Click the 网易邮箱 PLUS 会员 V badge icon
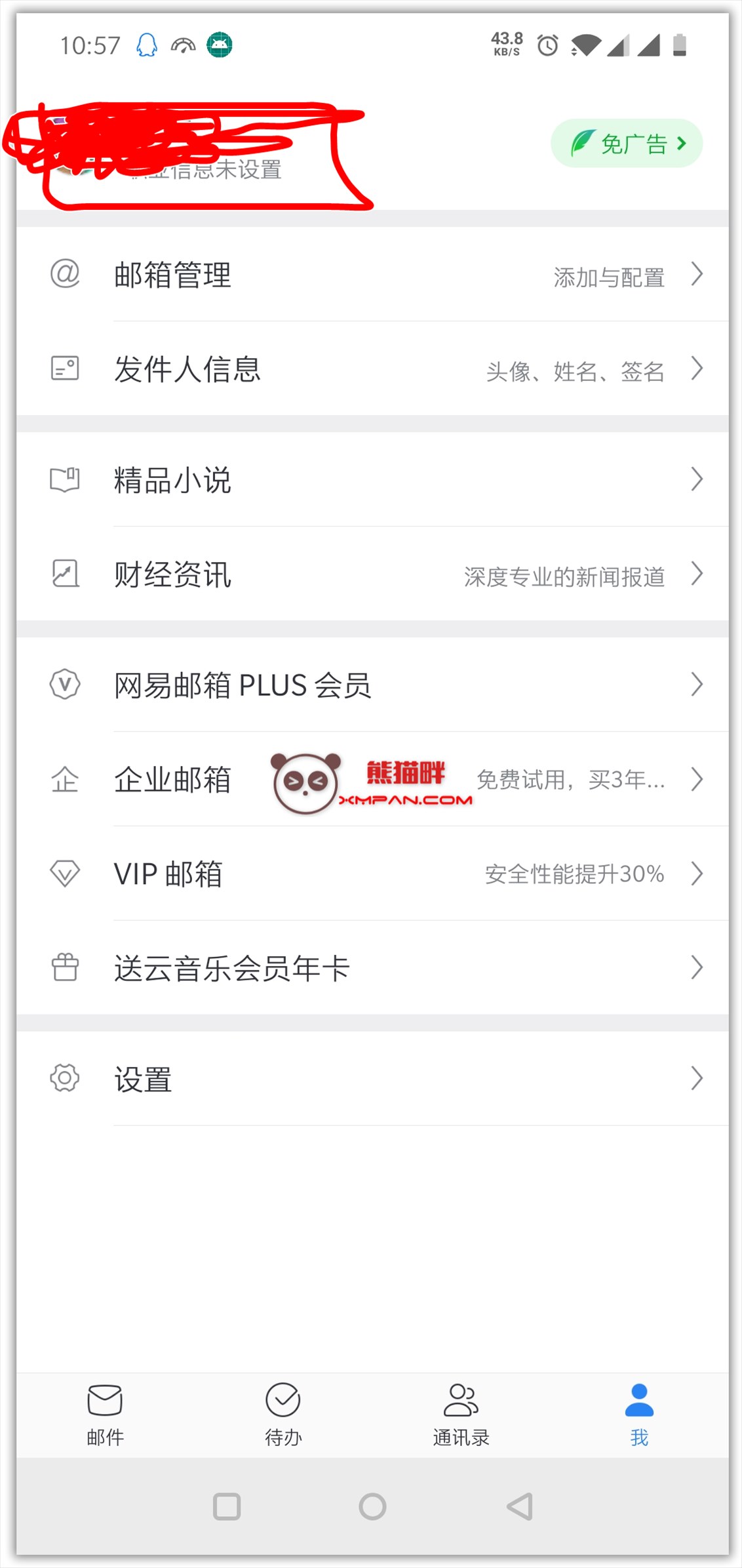The width and height of the screenshot is (742, 1568). point(65,684)
